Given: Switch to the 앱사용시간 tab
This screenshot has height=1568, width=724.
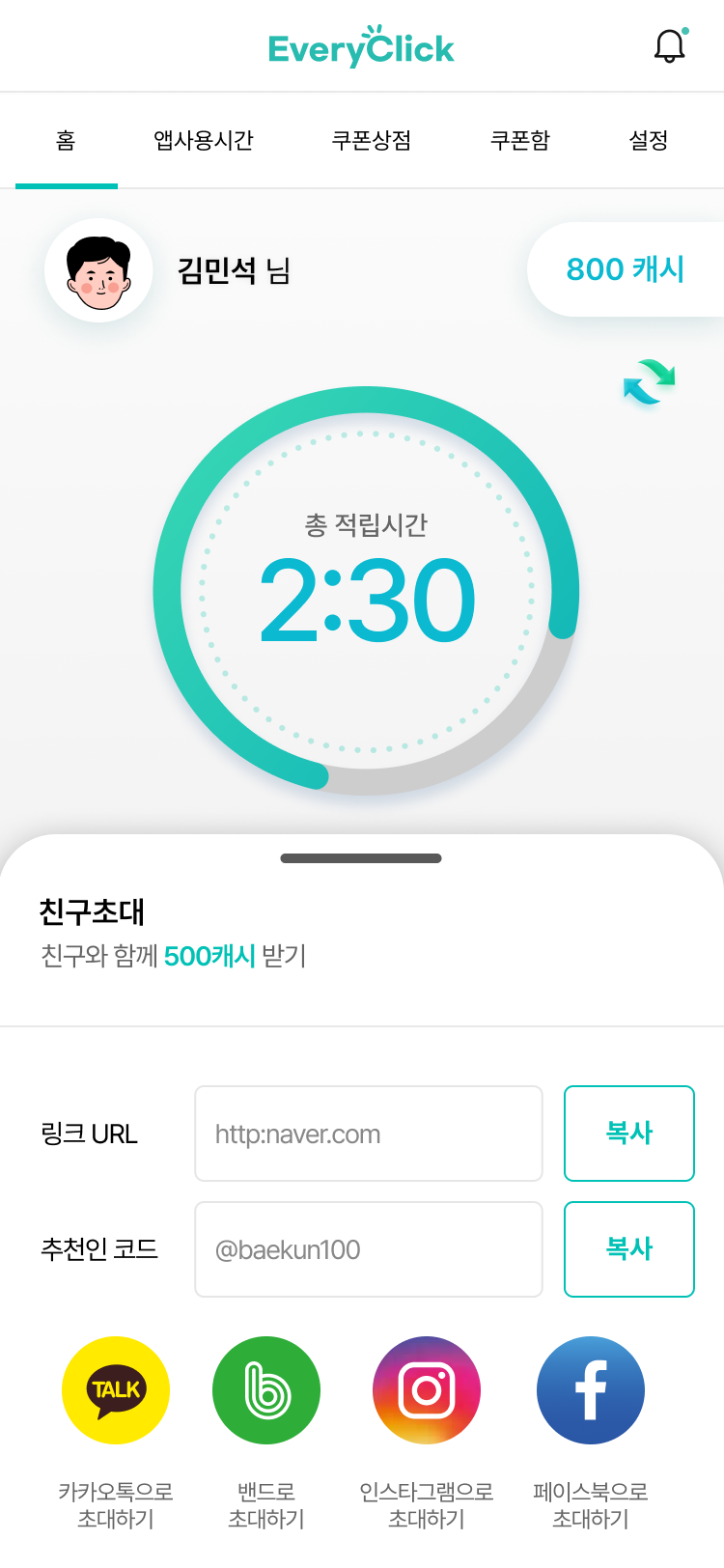Looking at the screenshot, I should click(x=204, y=141).
